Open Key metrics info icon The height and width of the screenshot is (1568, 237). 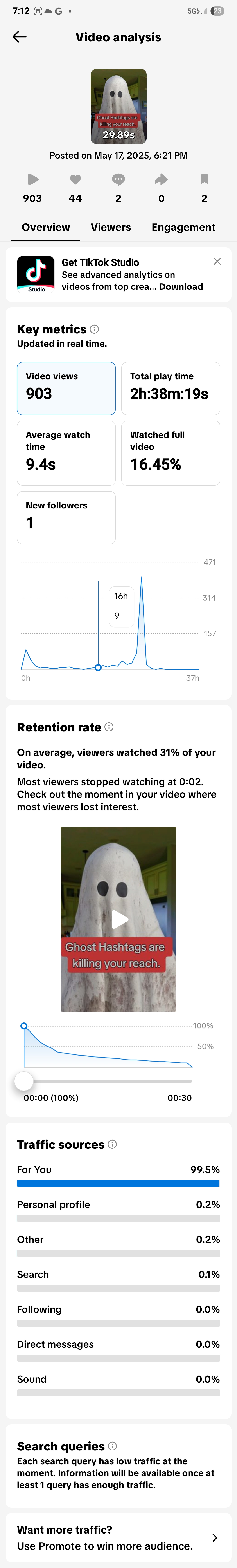pos(94,329)
